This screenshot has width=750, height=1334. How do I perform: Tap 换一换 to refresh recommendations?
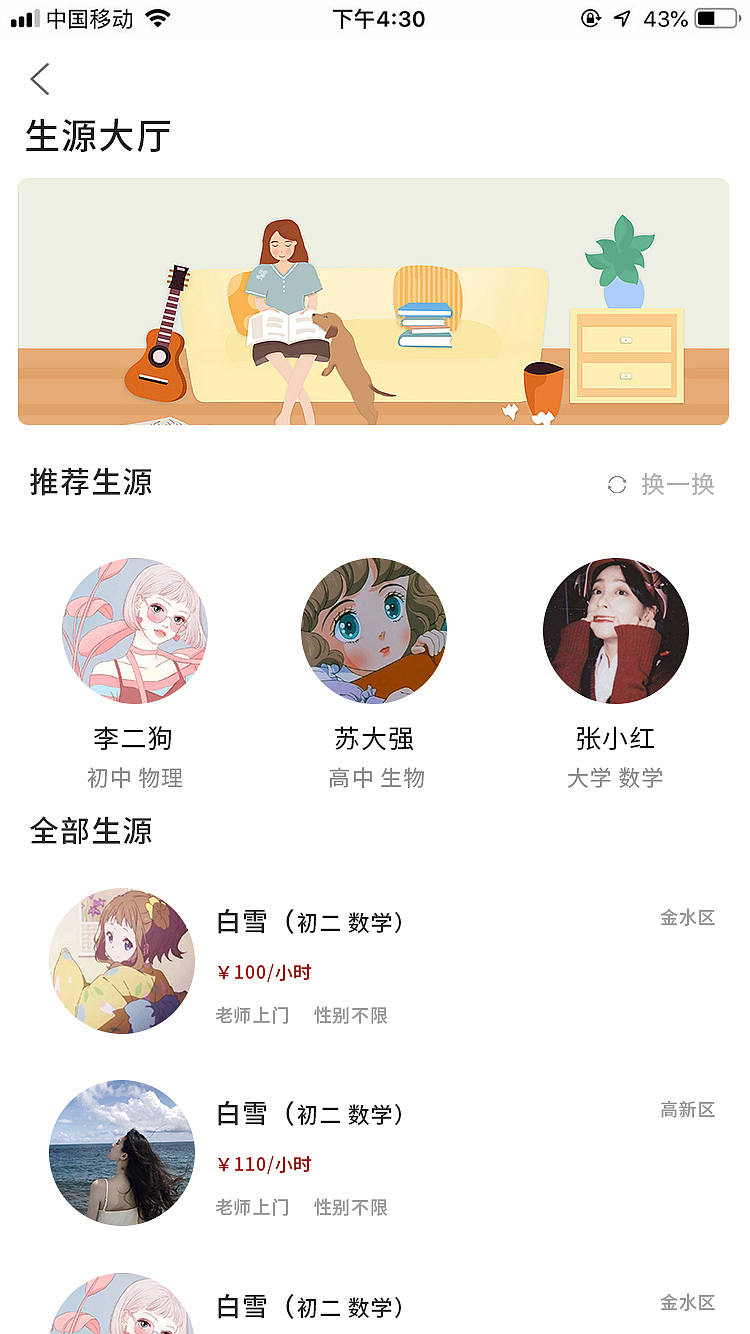pyautogui.click(x=676, y=485)
